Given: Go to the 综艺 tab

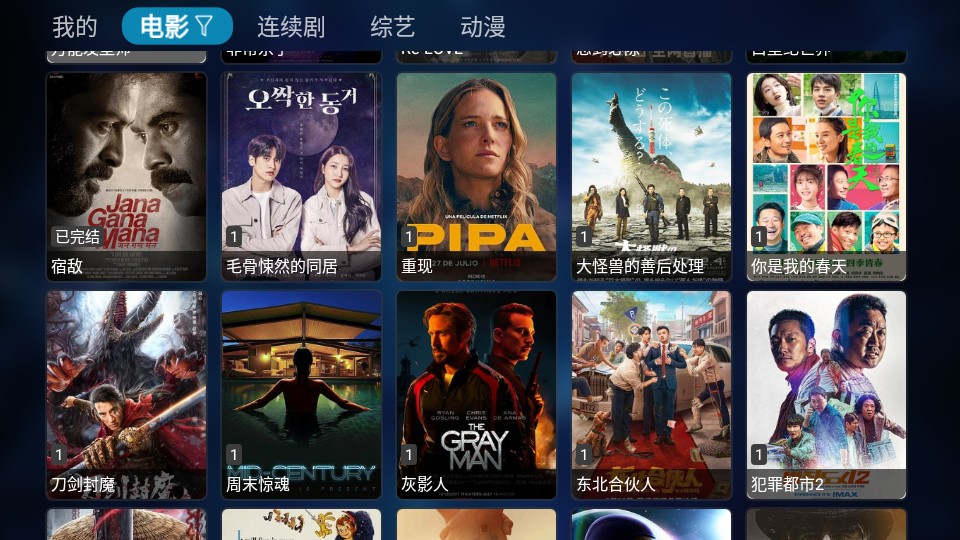Looking at the screenshot, I should [x=392, y=27].
